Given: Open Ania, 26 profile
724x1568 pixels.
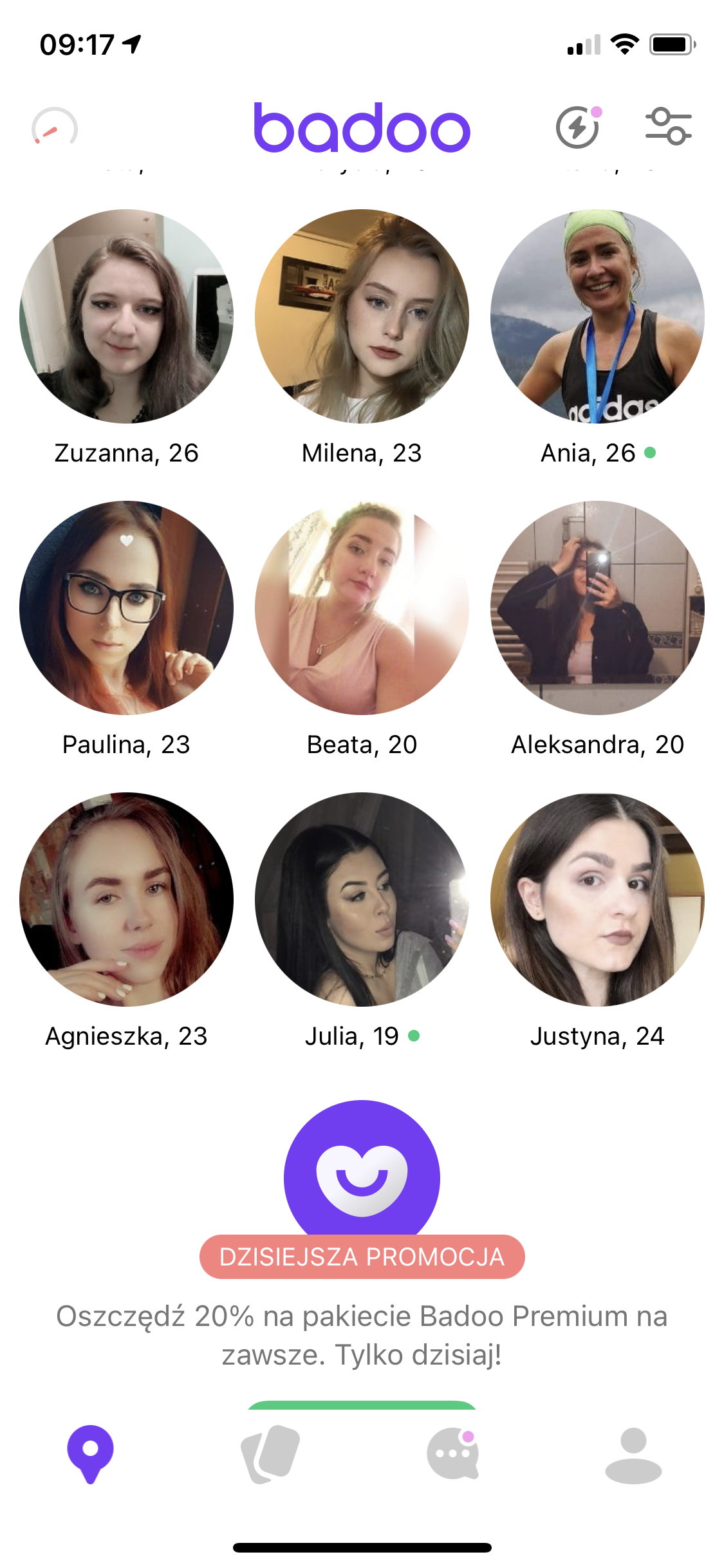Looking at the screenshot, I should pyautogui.click(x=597, y=316).
